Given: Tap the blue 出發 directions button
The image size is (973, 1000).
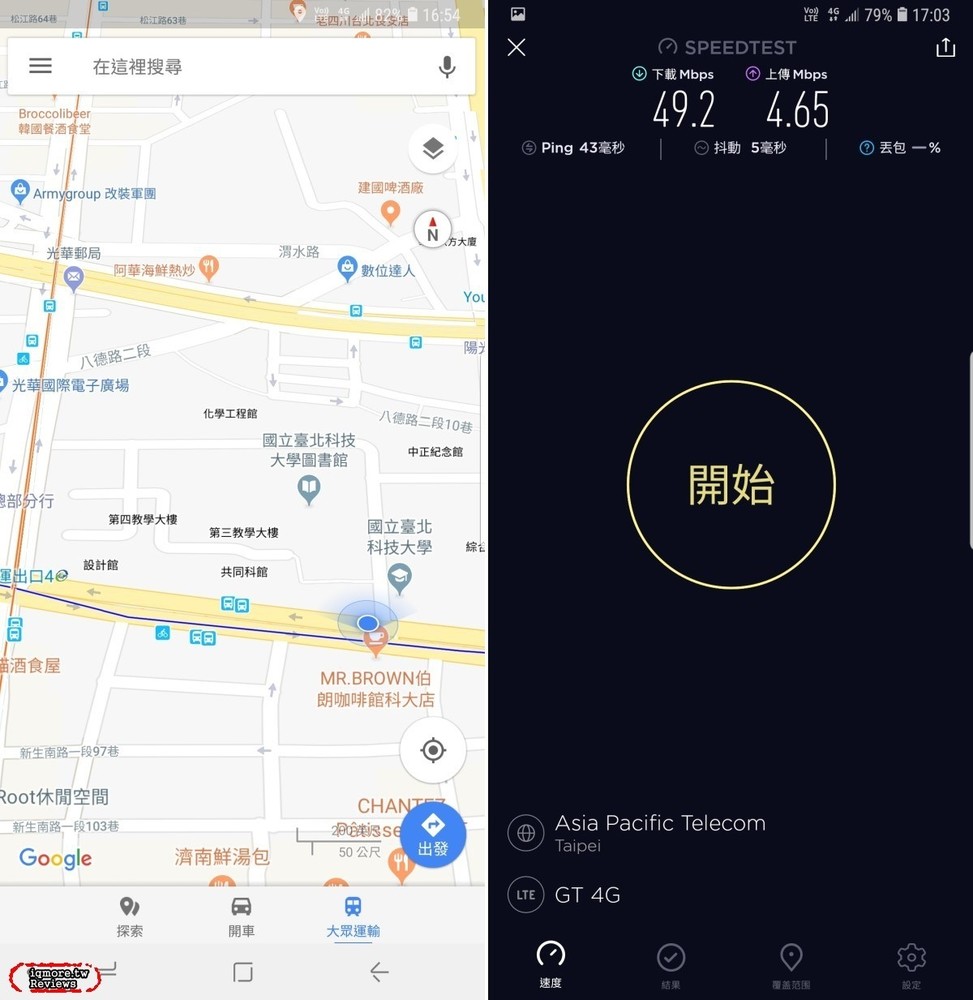Looking at the screenshot, I should [433, 834].
